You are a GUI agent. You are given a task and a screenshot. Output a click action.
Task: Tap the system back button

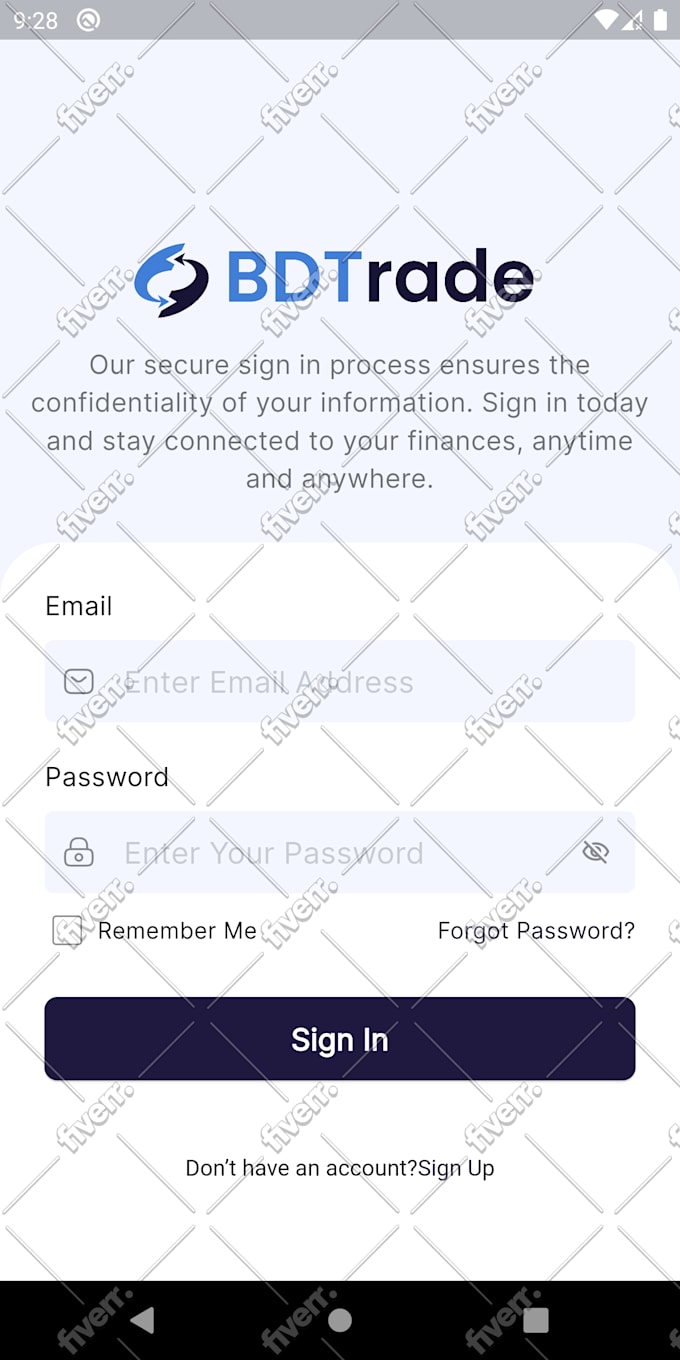click(143, 1320)
